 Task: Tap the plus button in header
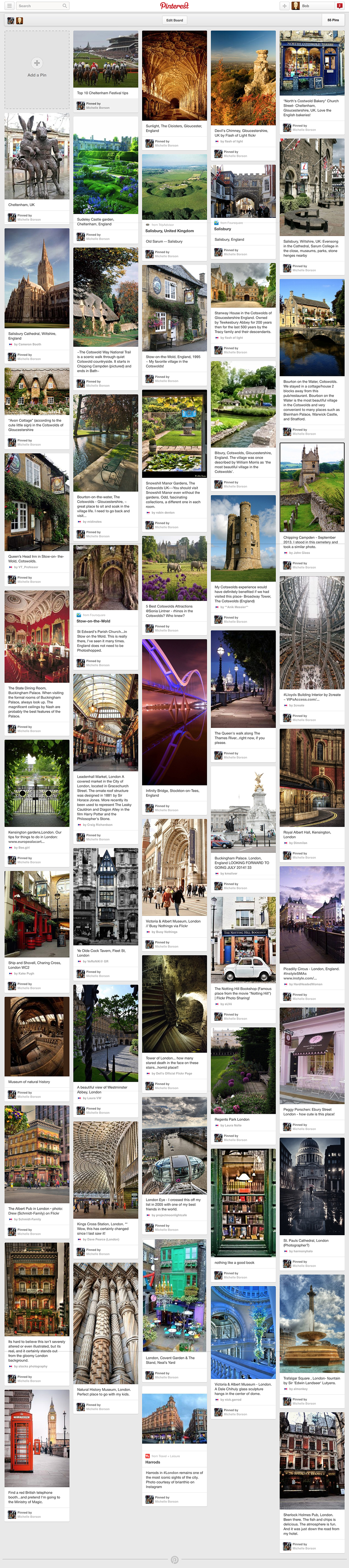pyautogui.click(x=284, y=5)
